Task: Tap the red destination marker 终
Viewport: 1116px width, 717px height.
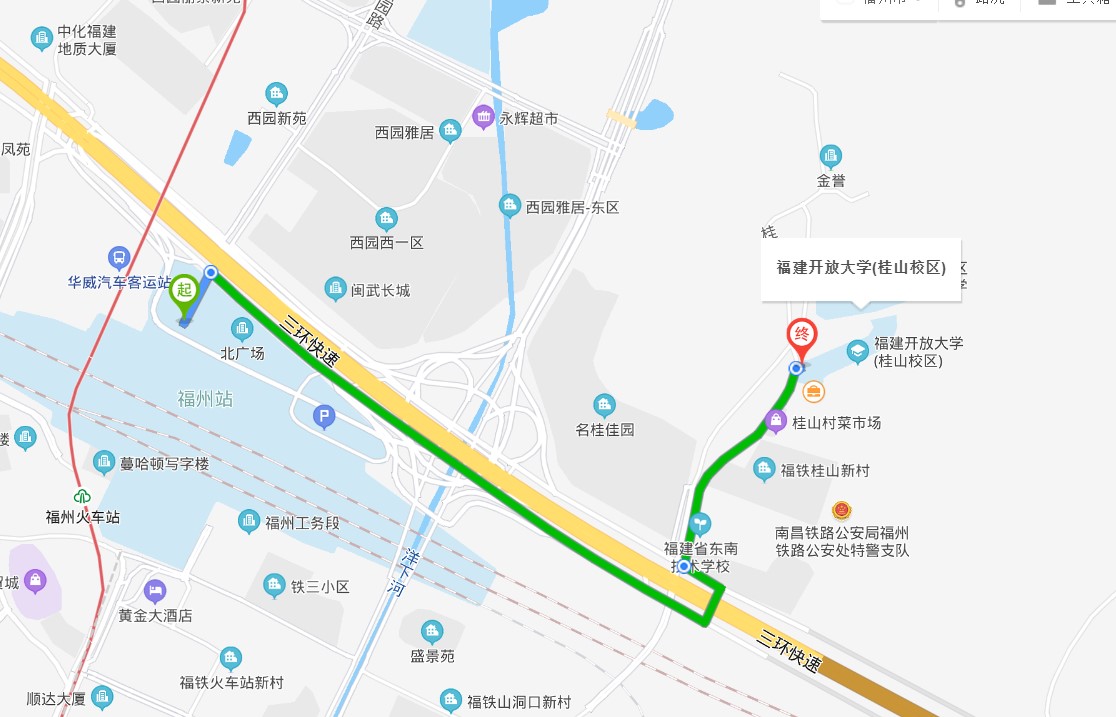Action: point(801,335)
